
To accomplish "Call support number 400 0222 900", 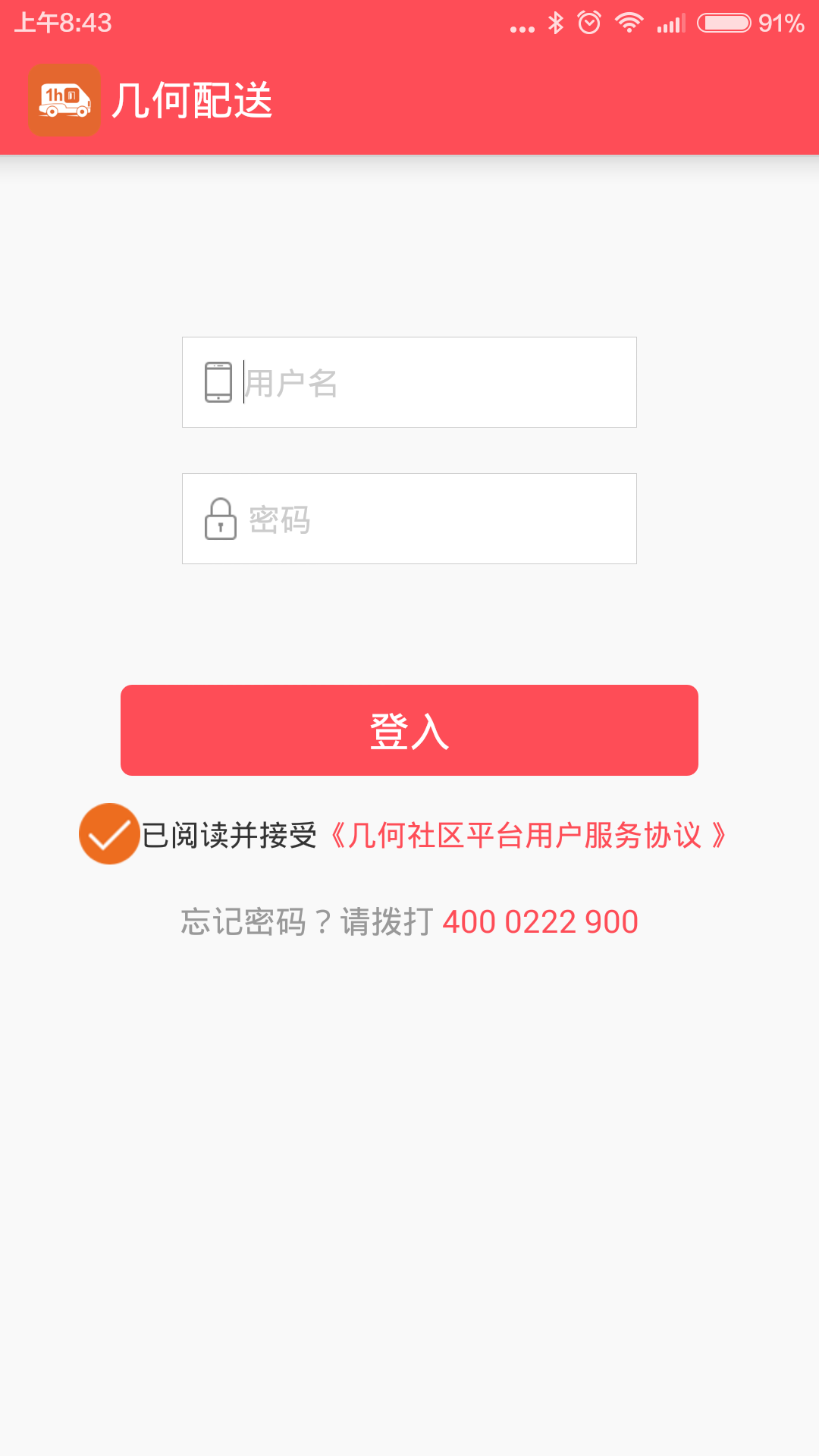I will tap(539, 922).
